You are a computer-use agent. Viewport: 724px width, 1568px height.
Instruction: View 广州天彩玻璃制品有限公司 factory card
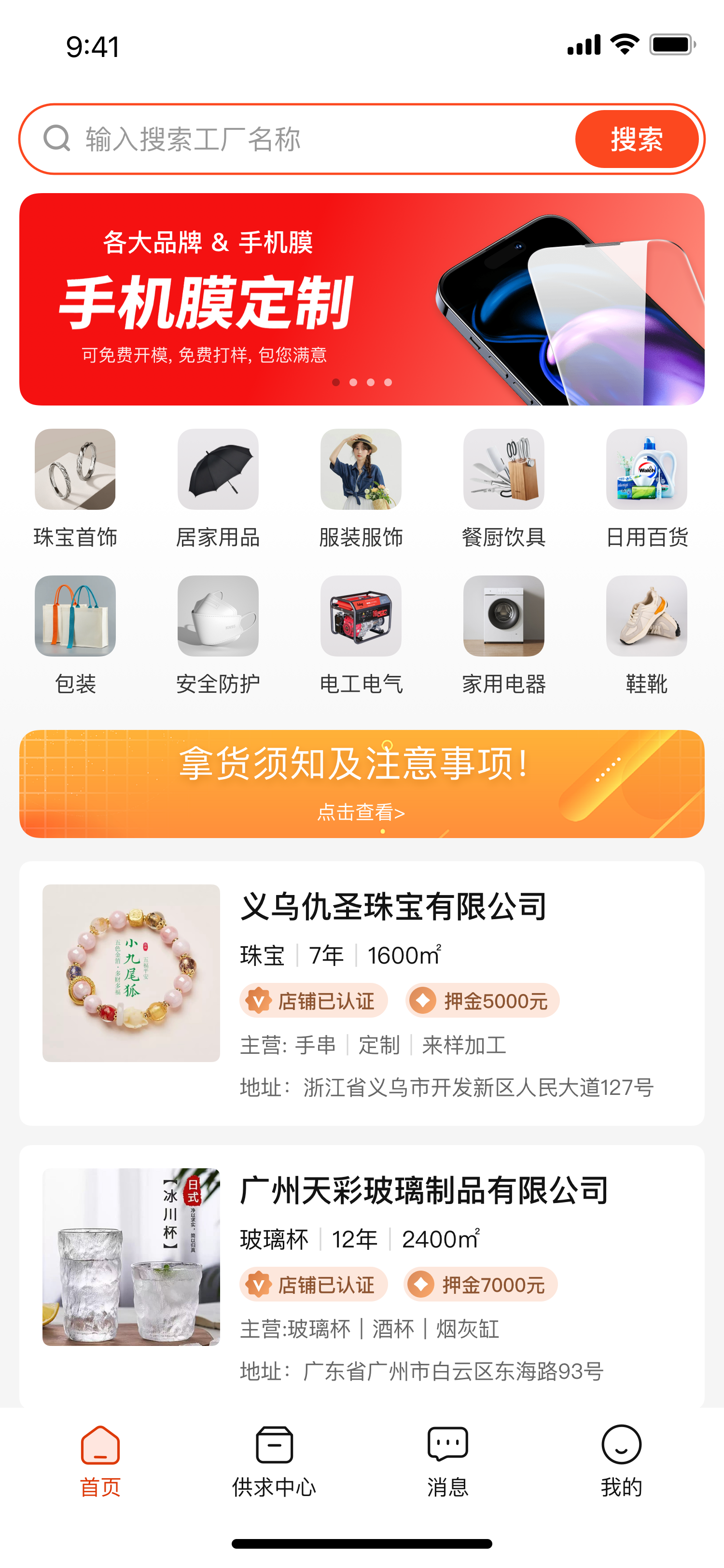coord(362,1276)
